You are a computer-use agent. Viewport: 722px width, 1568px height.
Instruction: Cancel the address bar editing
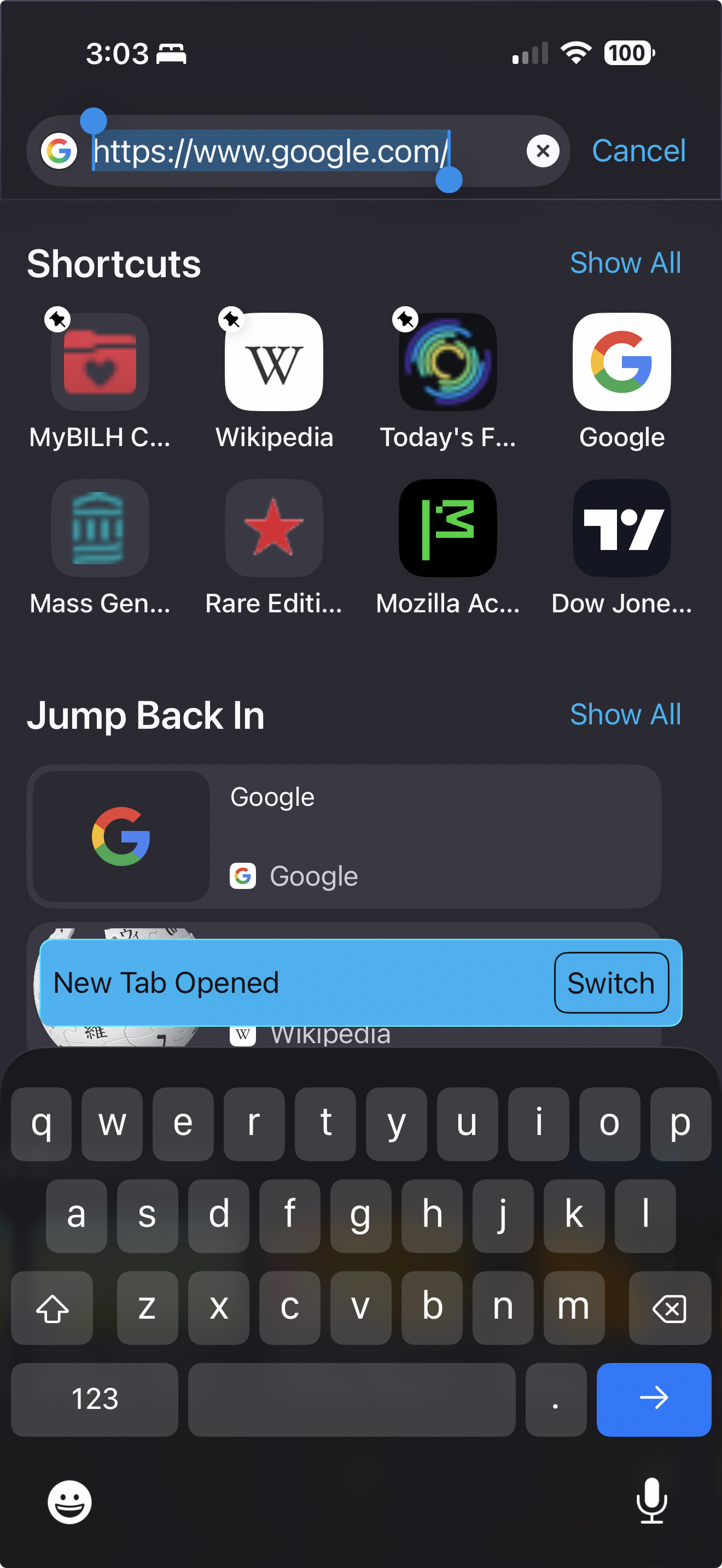(x=638, y=151)
